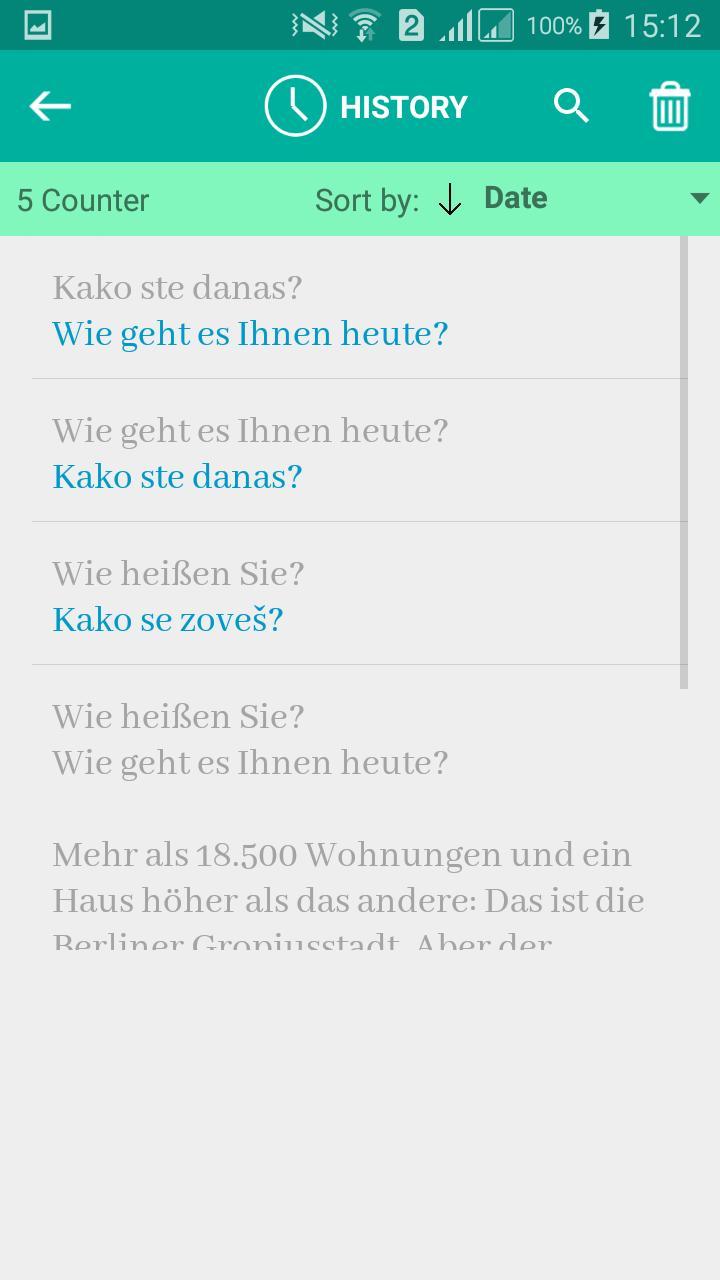Tap the SIM 2 indicator icon
The height and width of the screenshot is (1280, 720).
pyautogui.click(x=410, y=24)
